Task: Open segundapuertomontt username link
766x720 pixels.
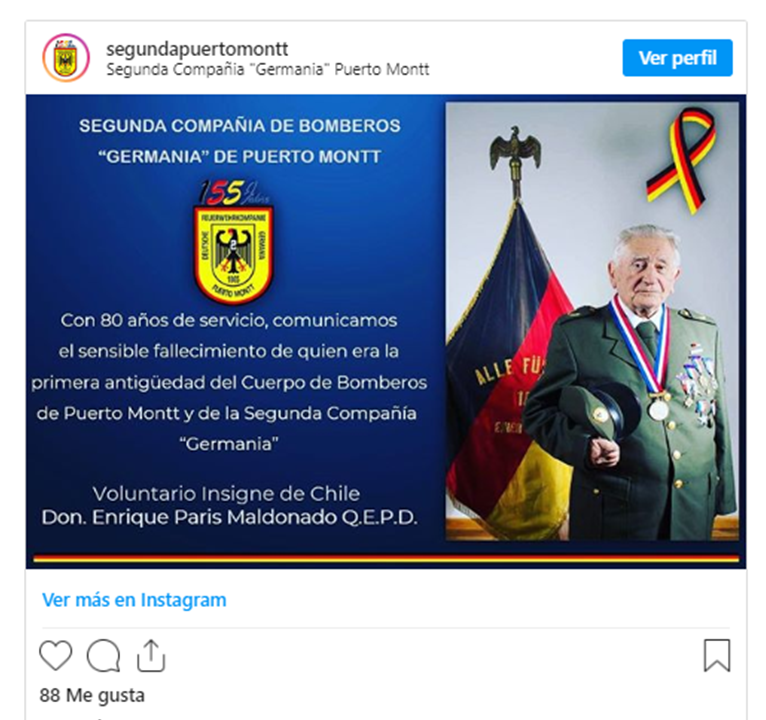Action: tap(197, 49)
